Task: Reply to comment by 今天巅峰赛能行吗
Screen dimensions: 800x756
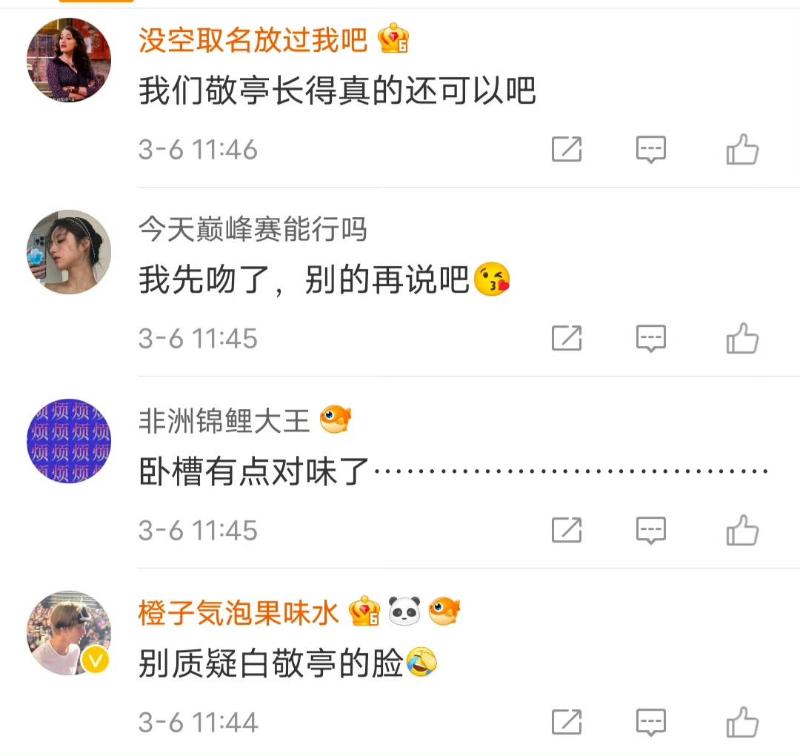Action: 651,338
